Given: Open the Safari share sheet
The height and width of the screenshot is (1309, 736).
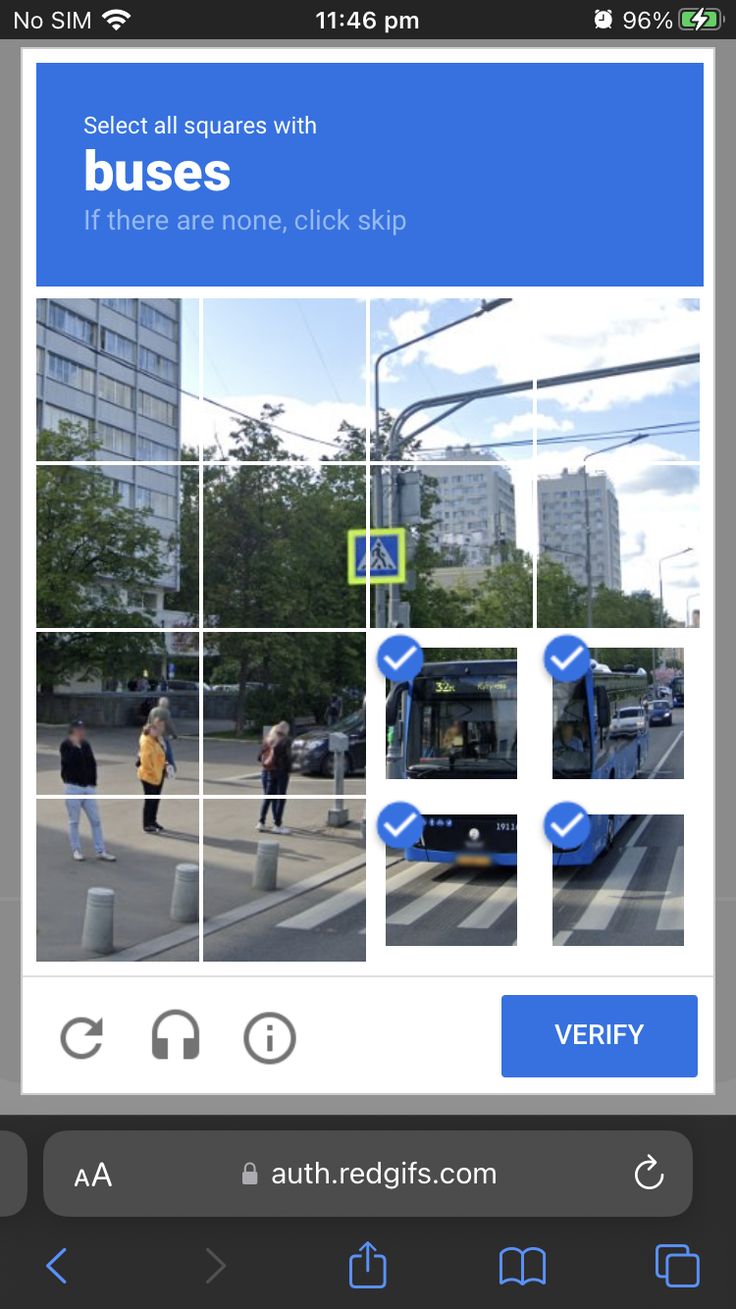Looking at the screenshot, I should tap(367, 1265).
